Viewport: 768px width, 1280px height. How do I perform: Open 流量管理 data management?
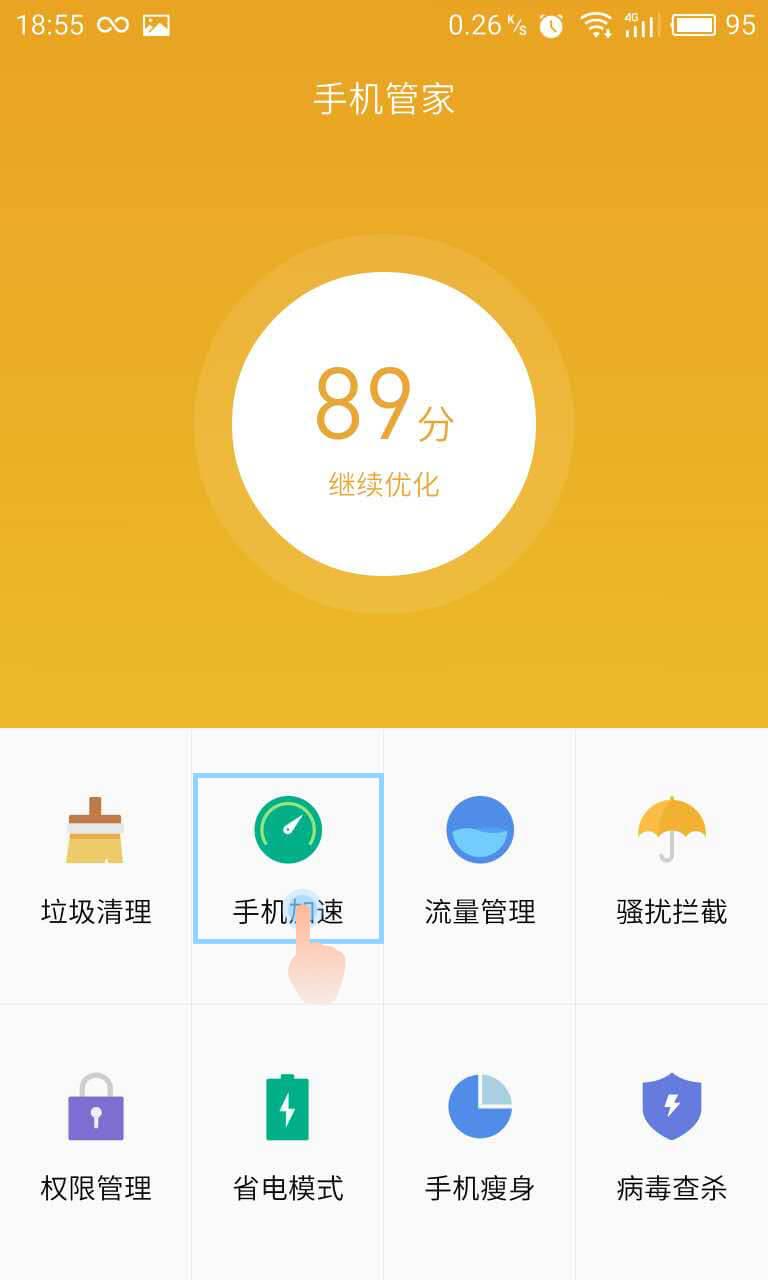[x=480, y=860]
